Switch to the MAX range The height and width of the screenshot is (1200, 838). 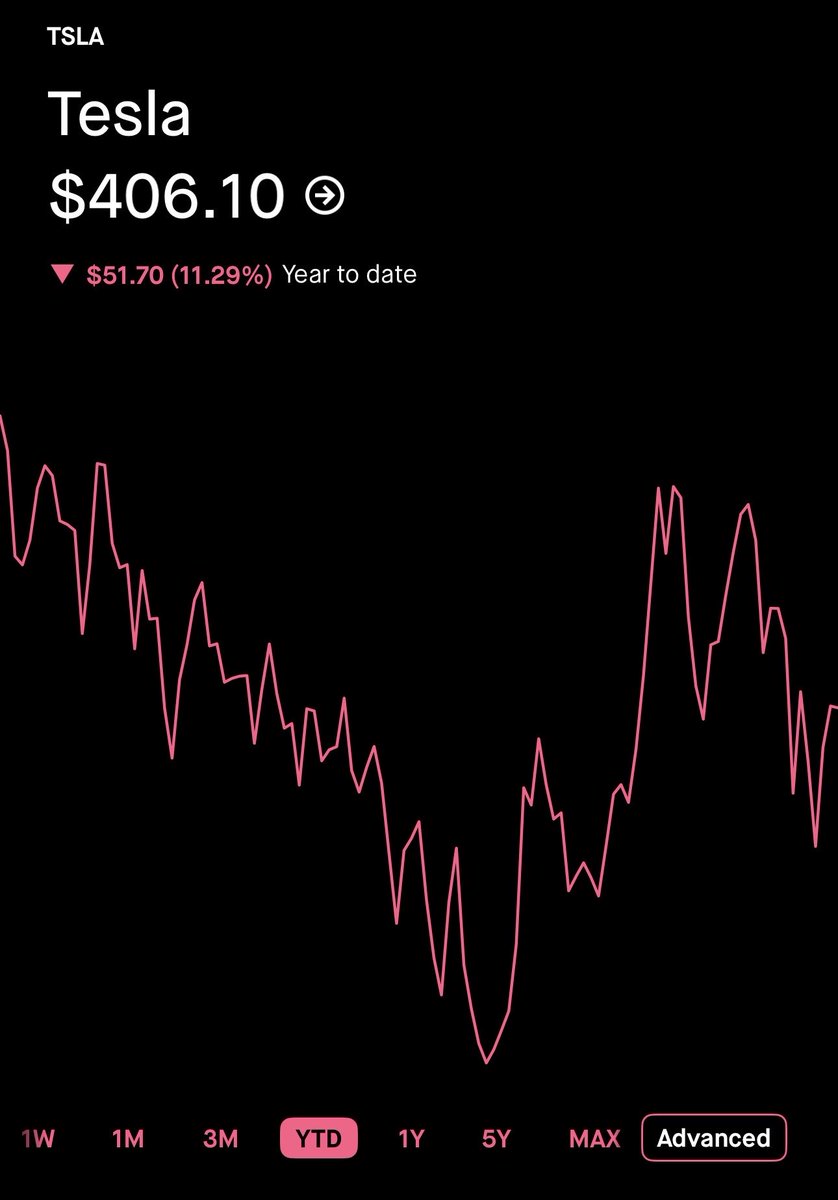coord(594,1138)
